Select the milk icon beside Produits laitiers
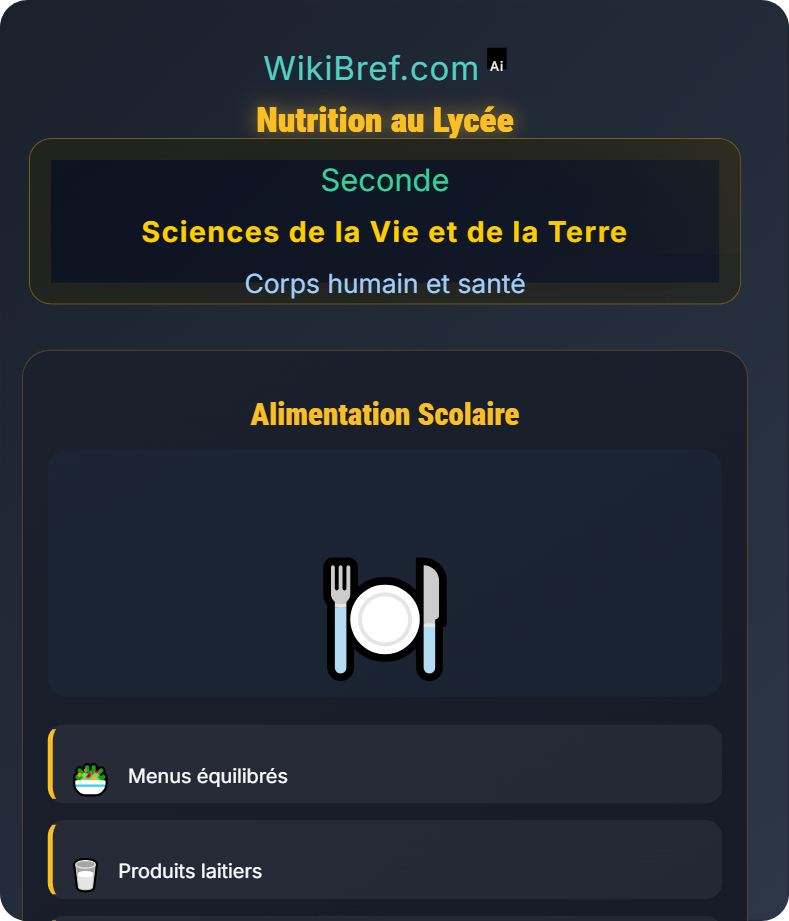 pyautogui.click(x=86, y=871)
